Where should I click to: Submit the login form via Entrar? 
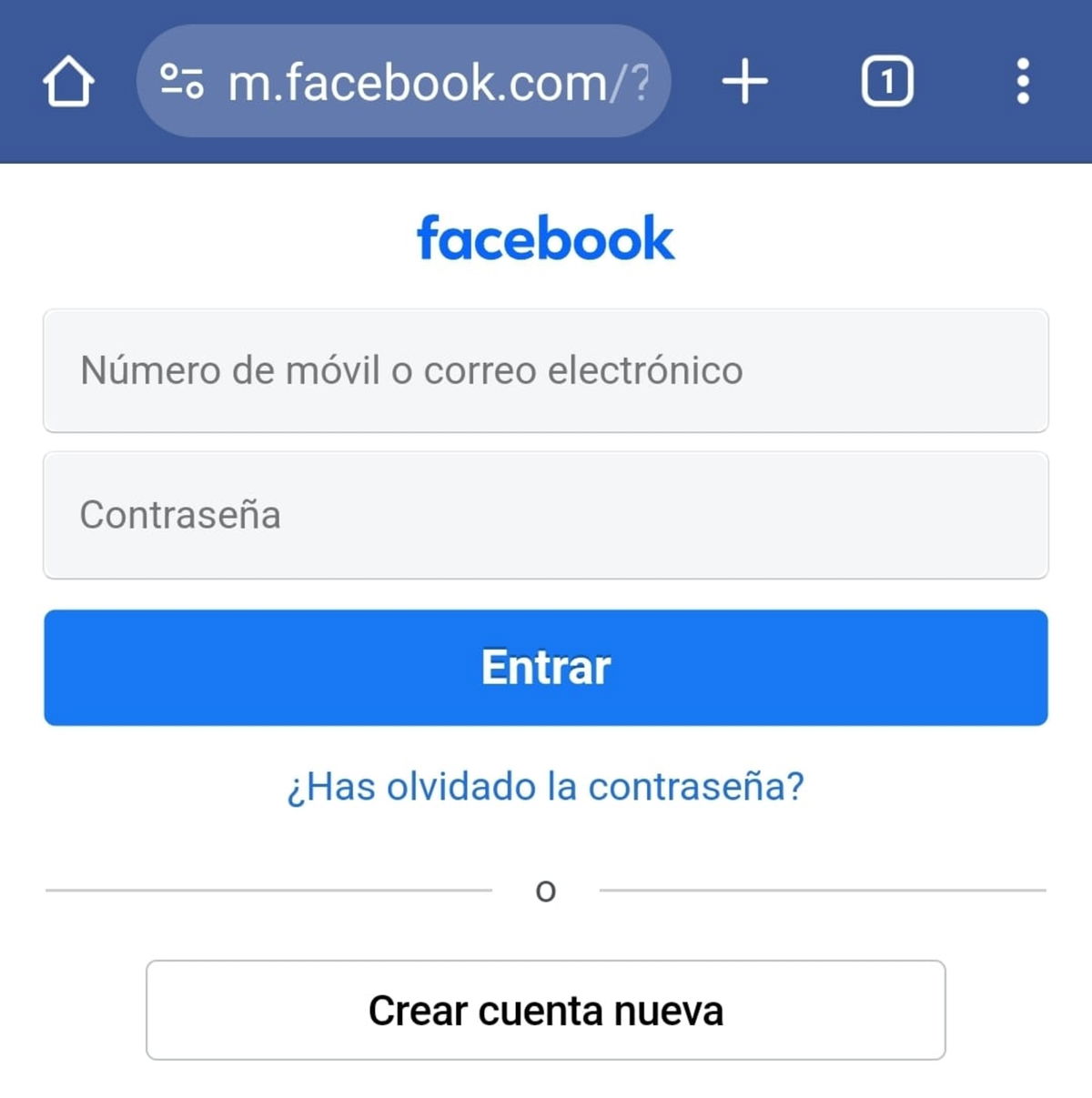[545, 668]
